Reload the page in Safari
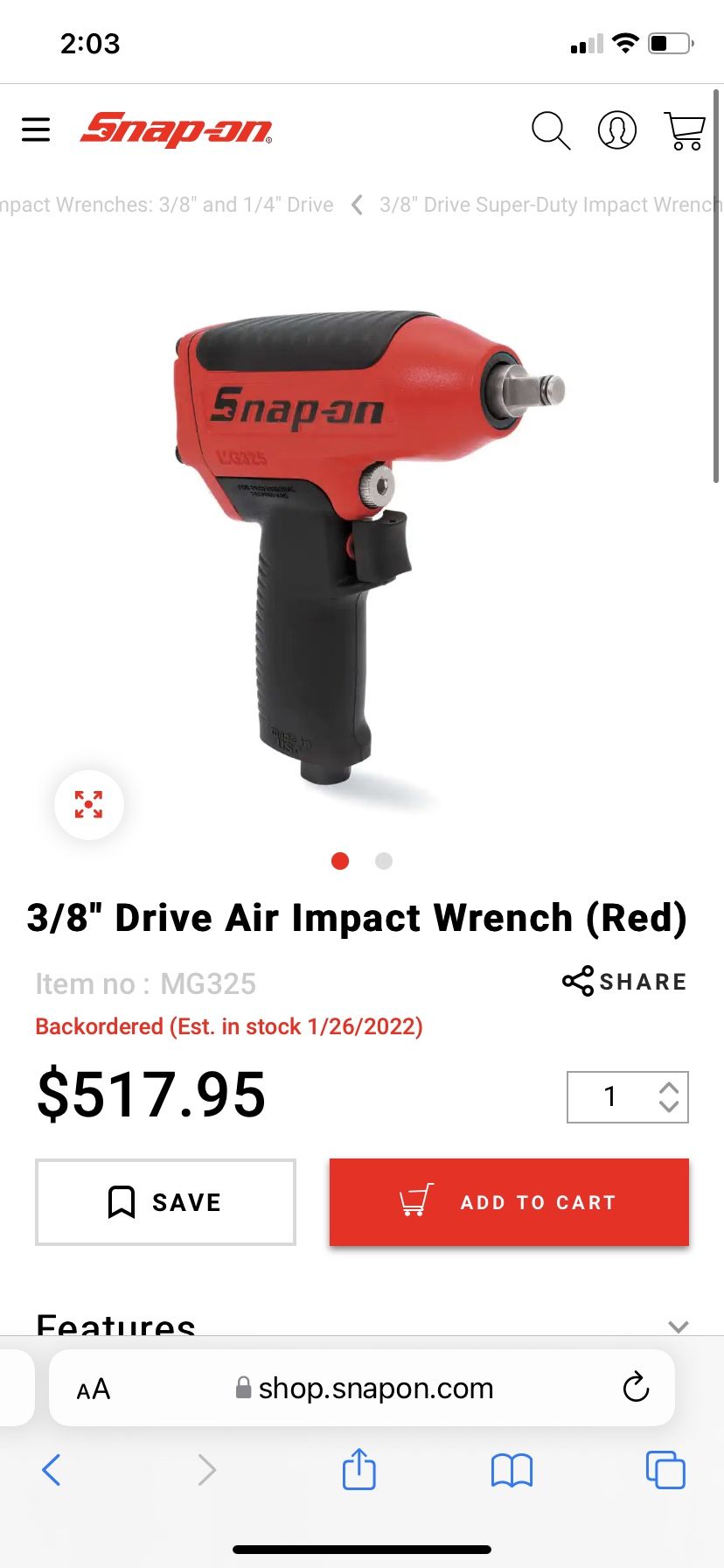 tap(636, 1388)
